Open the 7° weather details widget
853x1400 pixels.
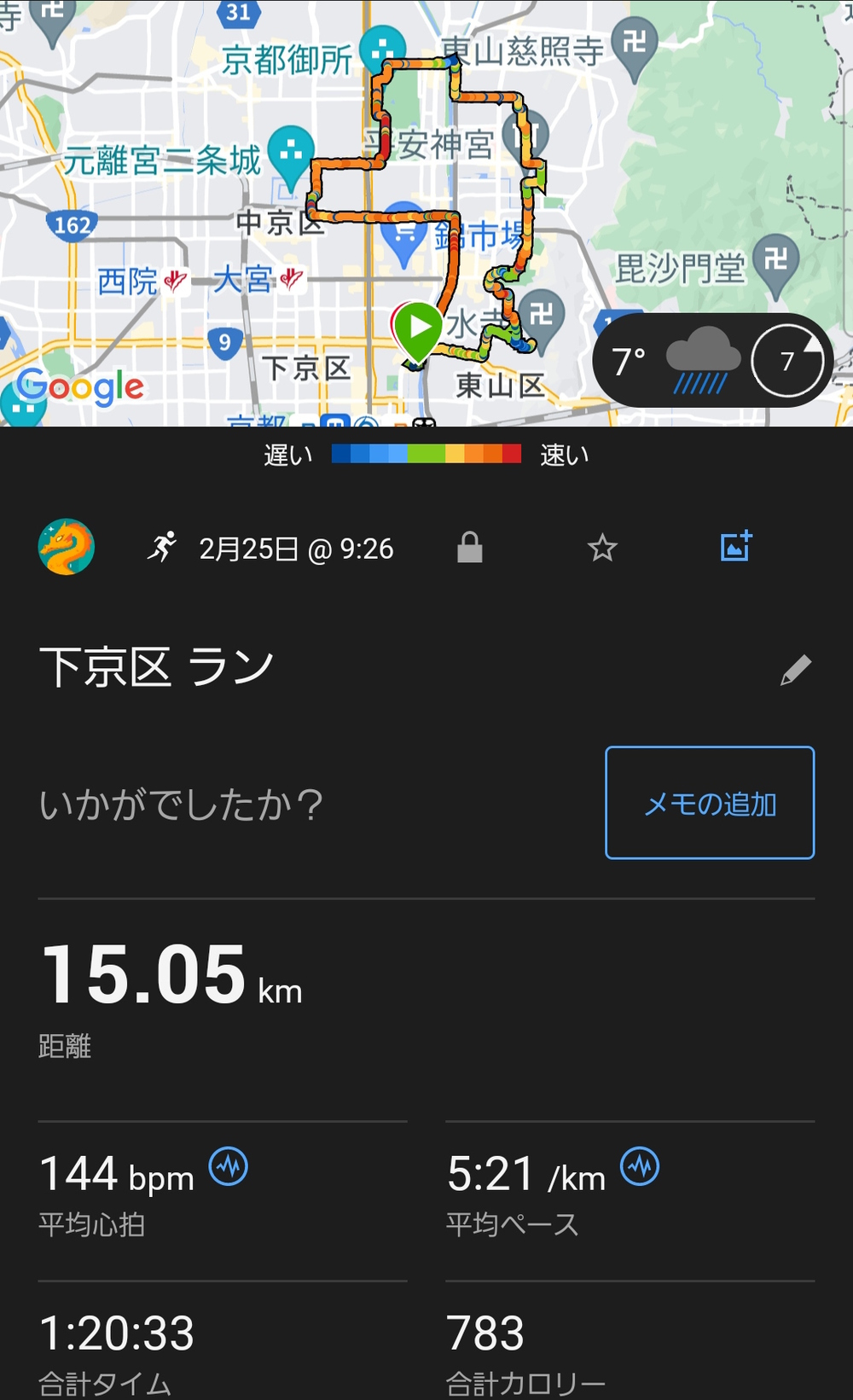click(713, 361)
